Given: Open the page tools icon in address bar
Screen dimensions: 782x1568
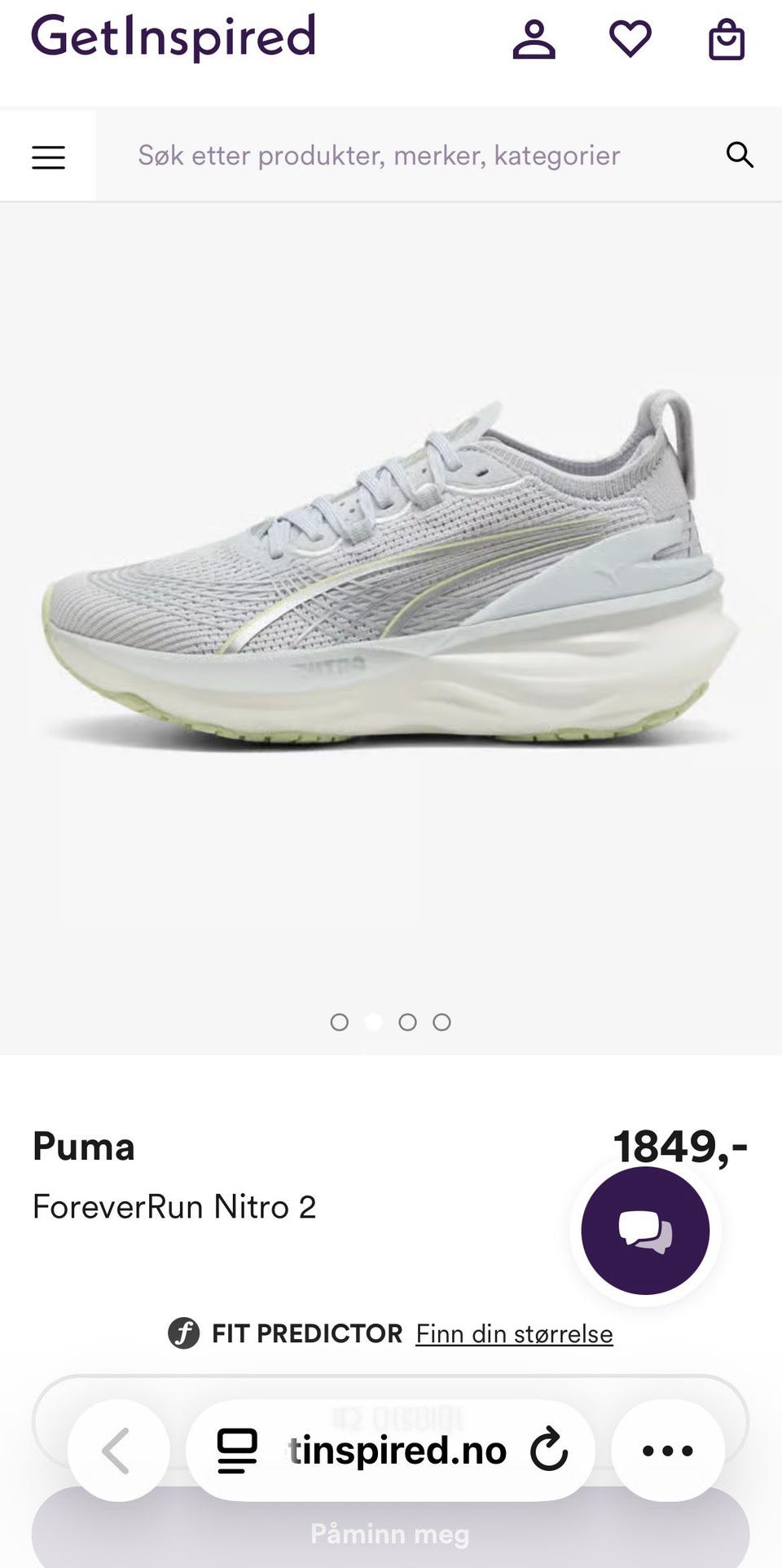Looking at the screenshot, I should [238, 1451].
